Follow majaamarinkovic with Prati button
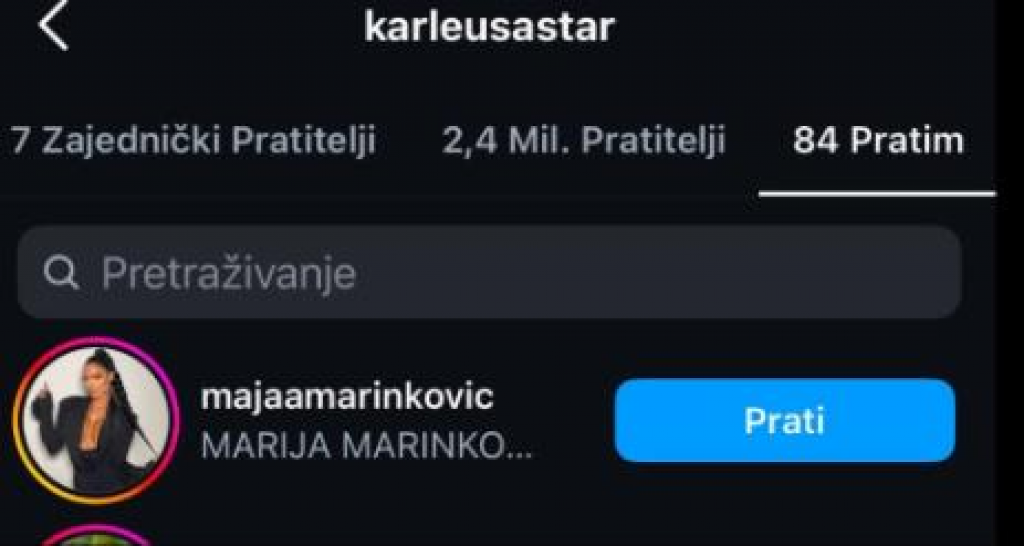The width and height of the screenshot is (1024, 546). (x=784, y=420)
